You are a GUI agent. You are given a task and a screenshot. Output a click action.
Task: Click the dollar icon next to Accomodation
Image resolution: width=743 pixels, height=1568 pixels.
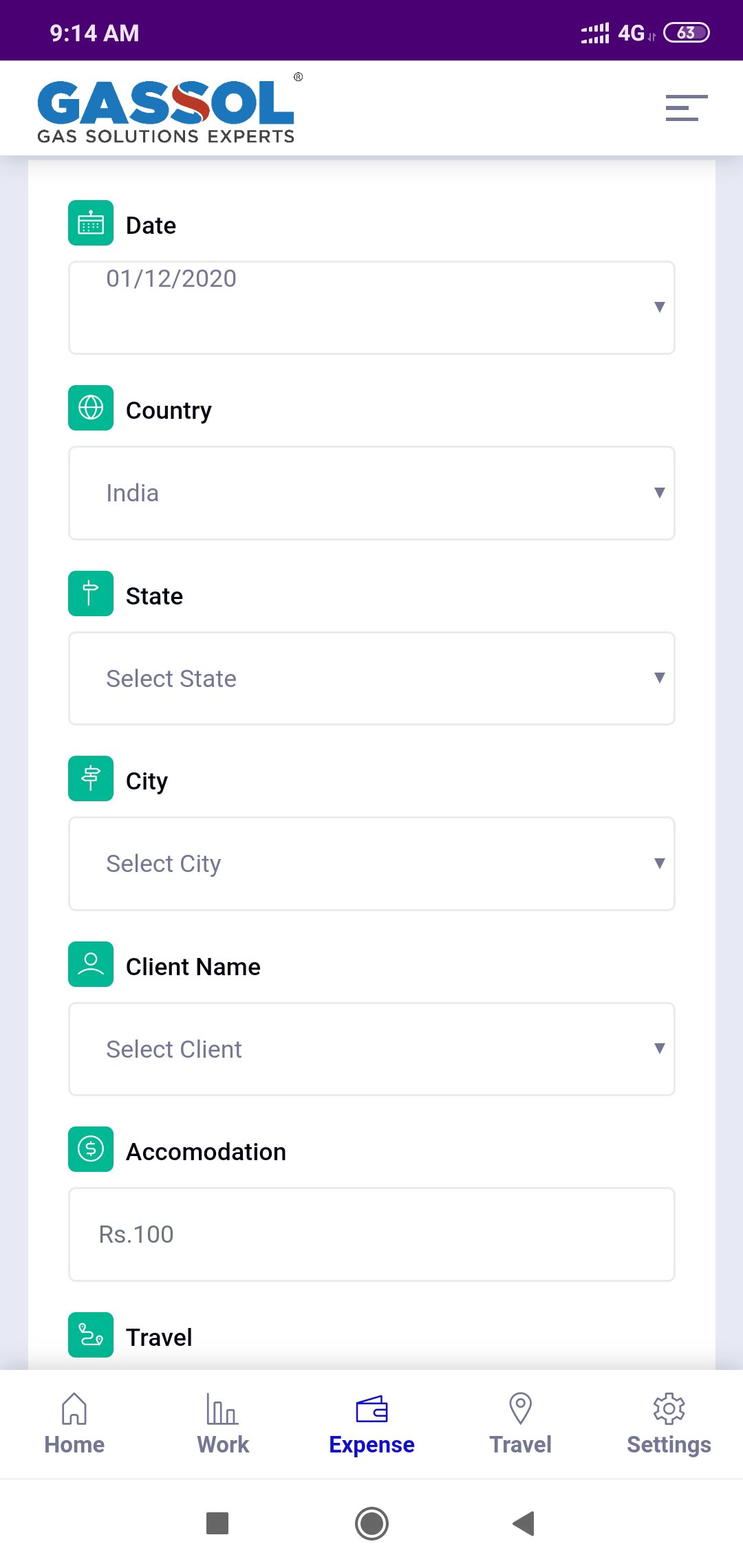click(x=90, y=1149)
